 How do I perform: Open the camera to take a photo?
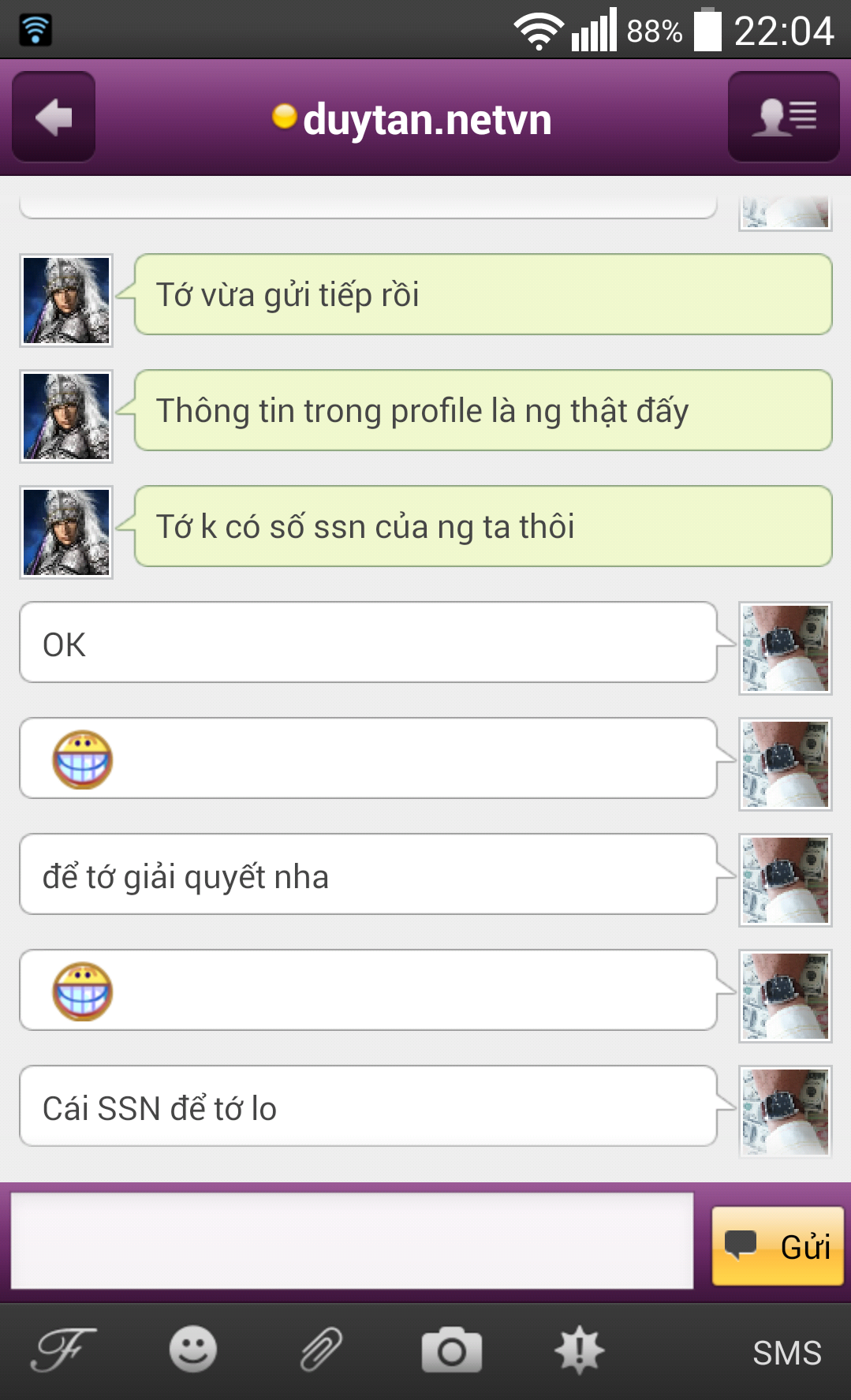(451, 1350)
